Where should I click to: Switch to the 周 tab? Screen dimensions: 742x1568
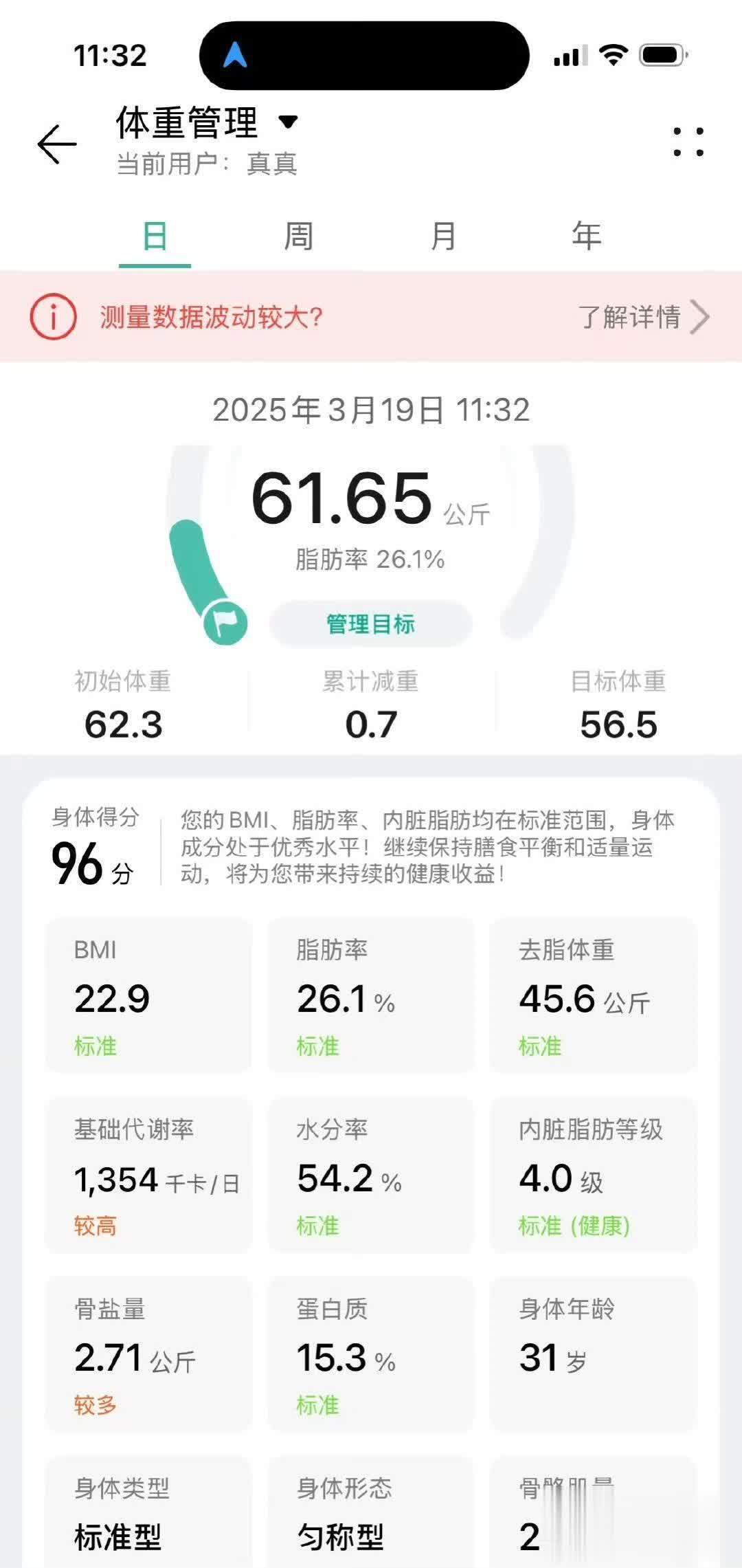click(298, 236)
